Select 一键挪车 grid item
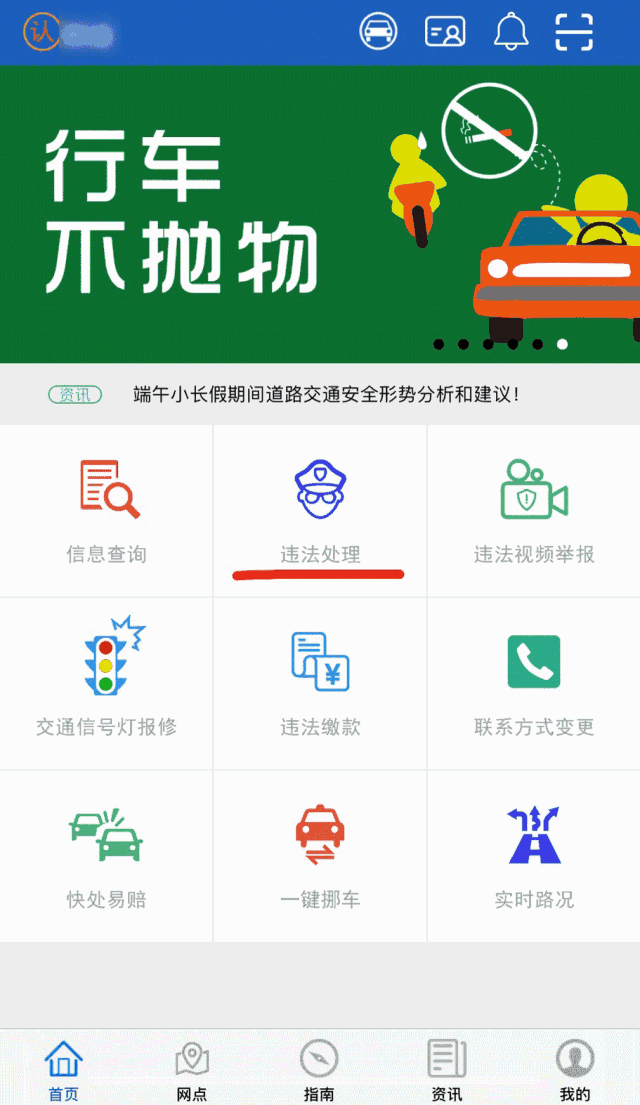This screenshot has width=640, height=1105. (x=320, y=856)
